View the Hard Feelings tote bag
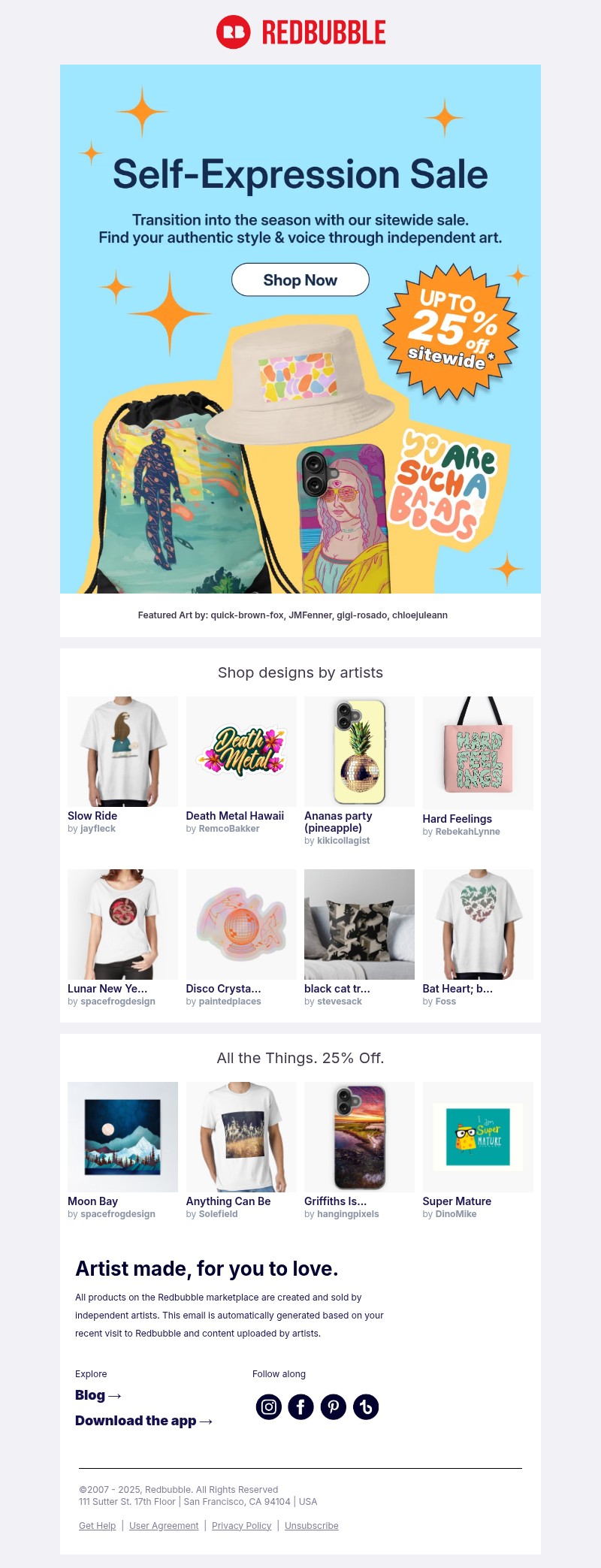 point(478,752)
